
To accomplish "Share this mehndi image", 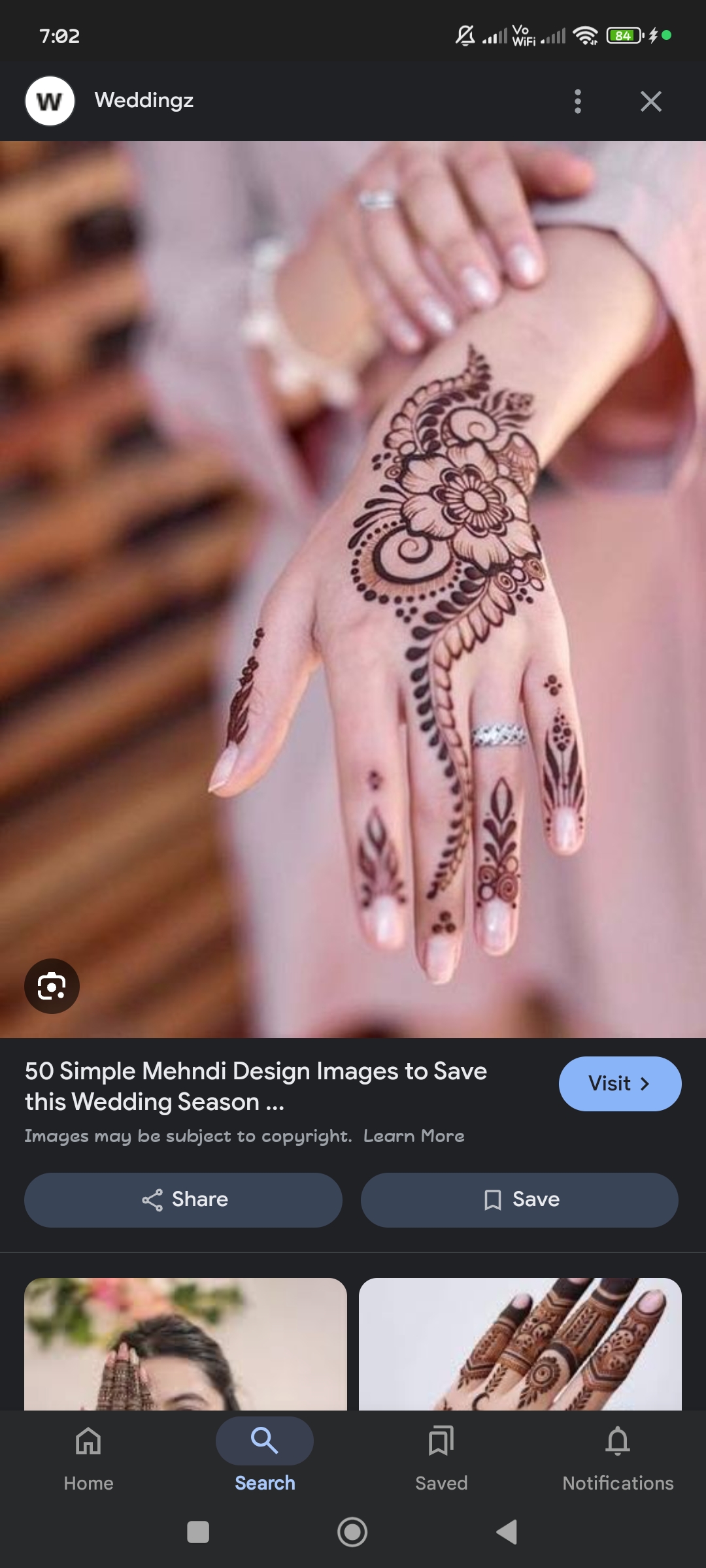I will click(183, 1200).
